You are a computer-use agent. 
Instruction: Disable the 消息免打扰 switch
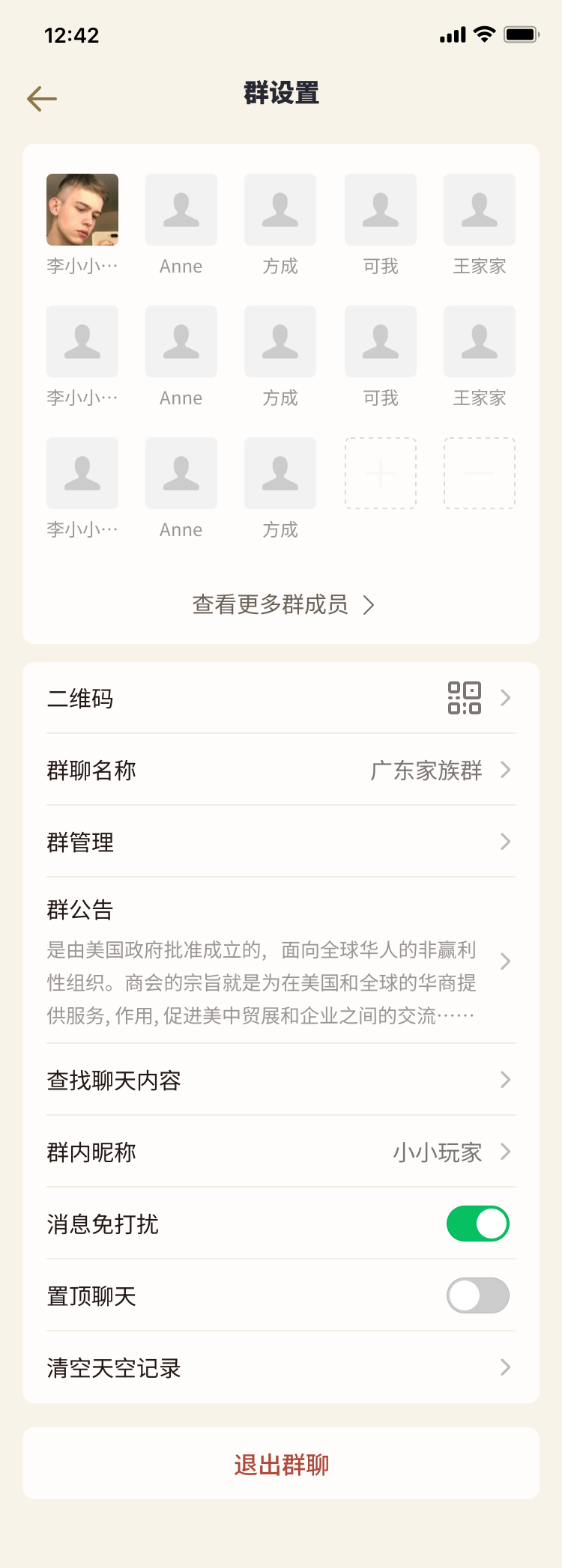click(478, 1224)
